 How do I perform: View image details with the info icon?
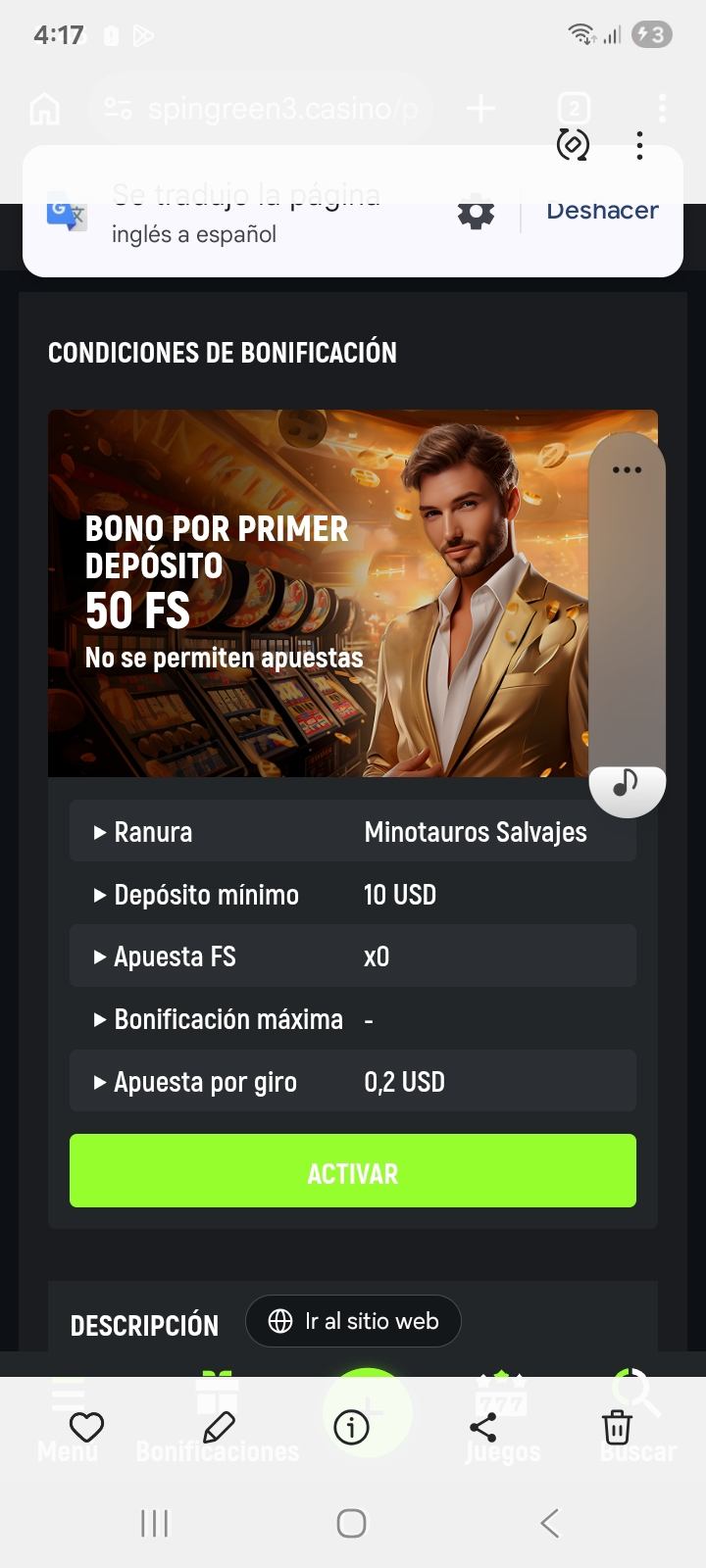(351, 1427)
